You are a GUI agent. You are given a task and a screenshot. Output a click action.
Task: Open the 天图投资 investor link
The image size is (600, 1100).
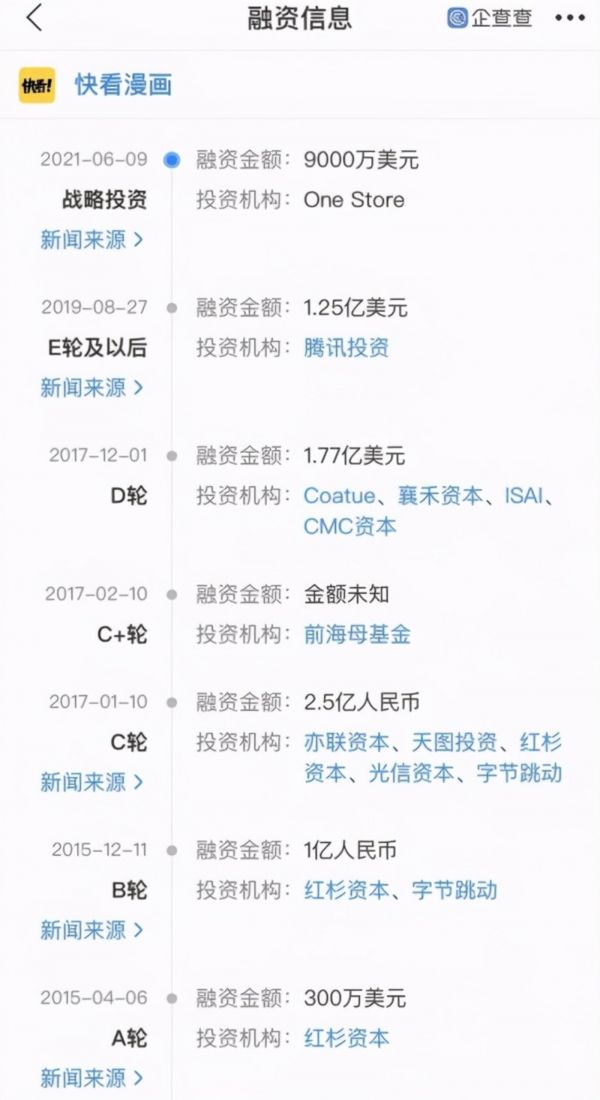pyautogui.click(x=454, y=743)
